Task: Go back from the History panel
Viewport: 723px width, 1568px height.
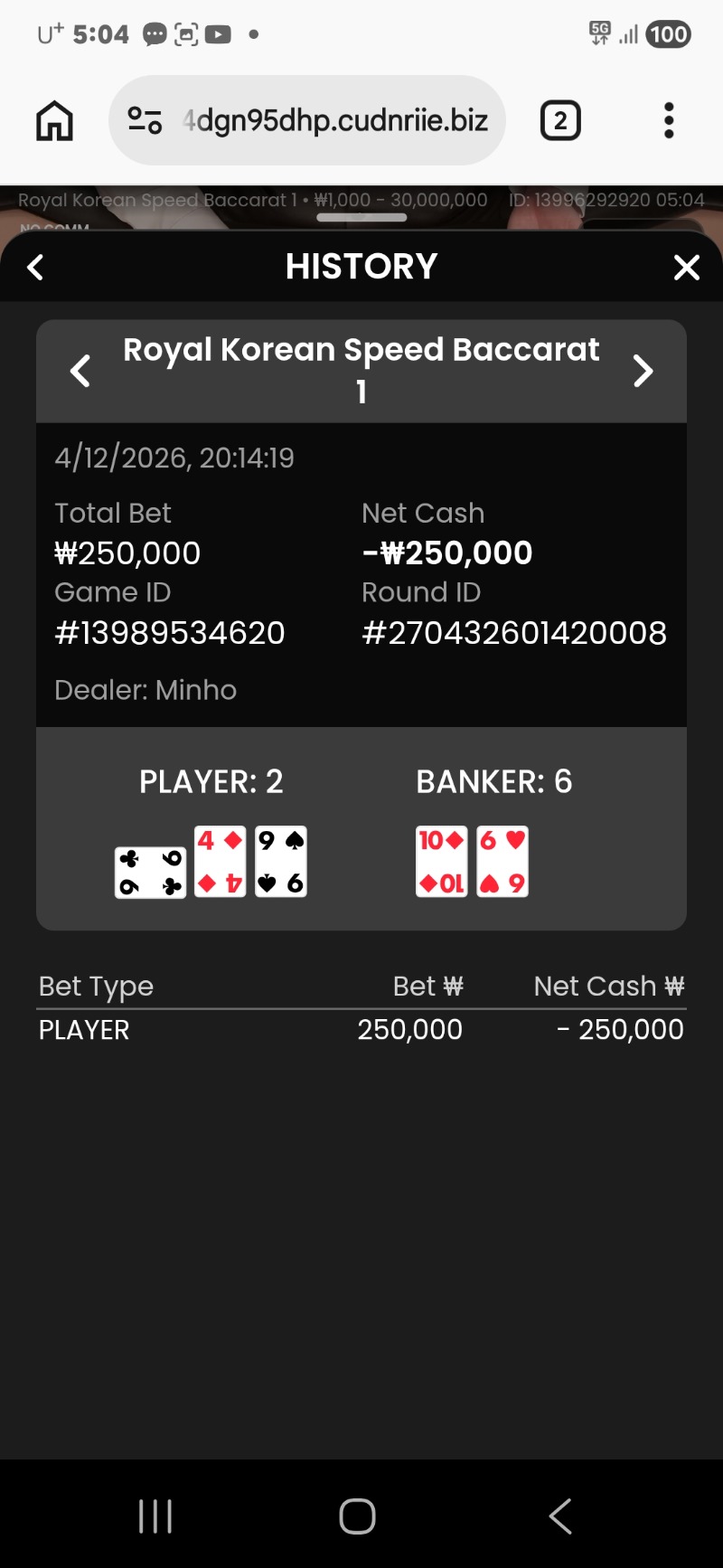Action: coord(36,268)
